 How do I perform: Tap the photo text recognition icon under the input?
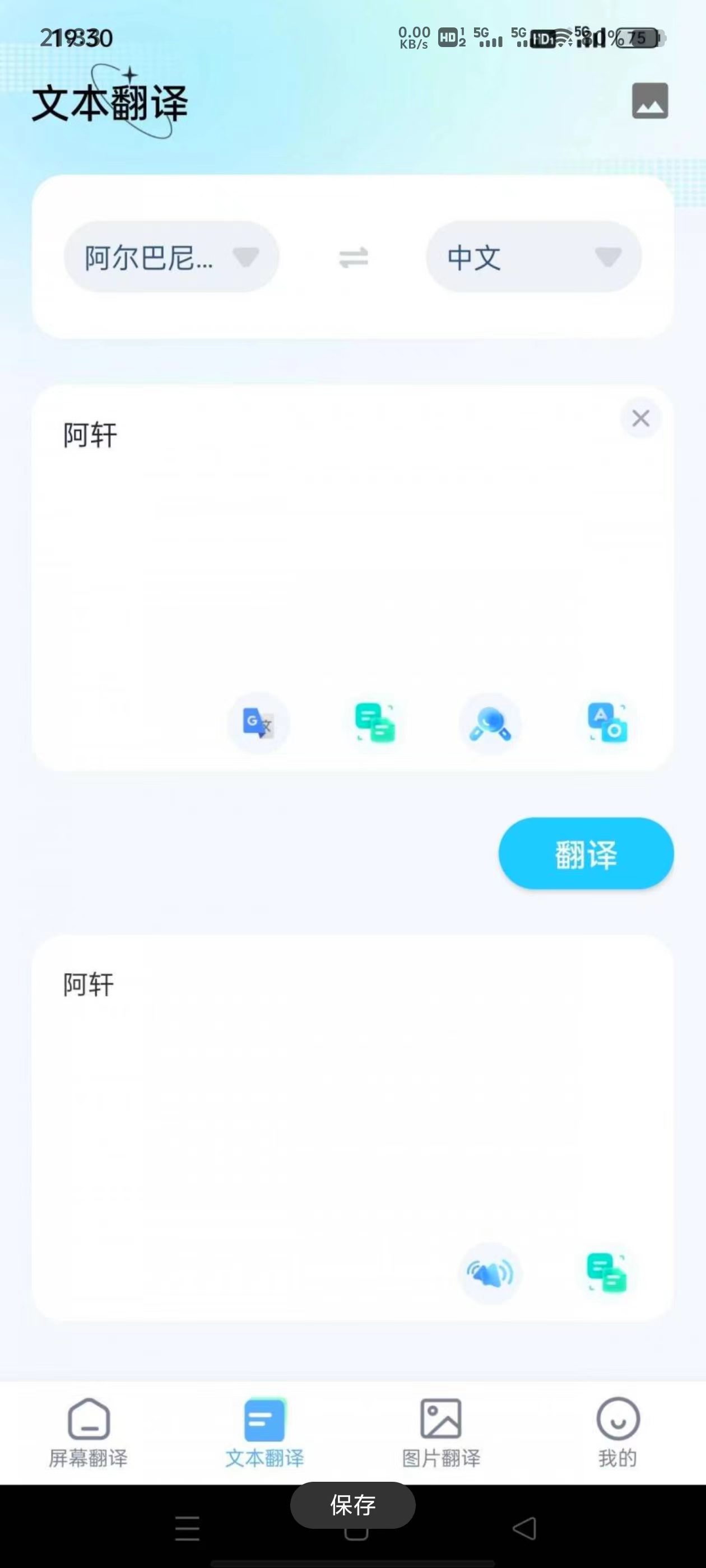point(607,723)
